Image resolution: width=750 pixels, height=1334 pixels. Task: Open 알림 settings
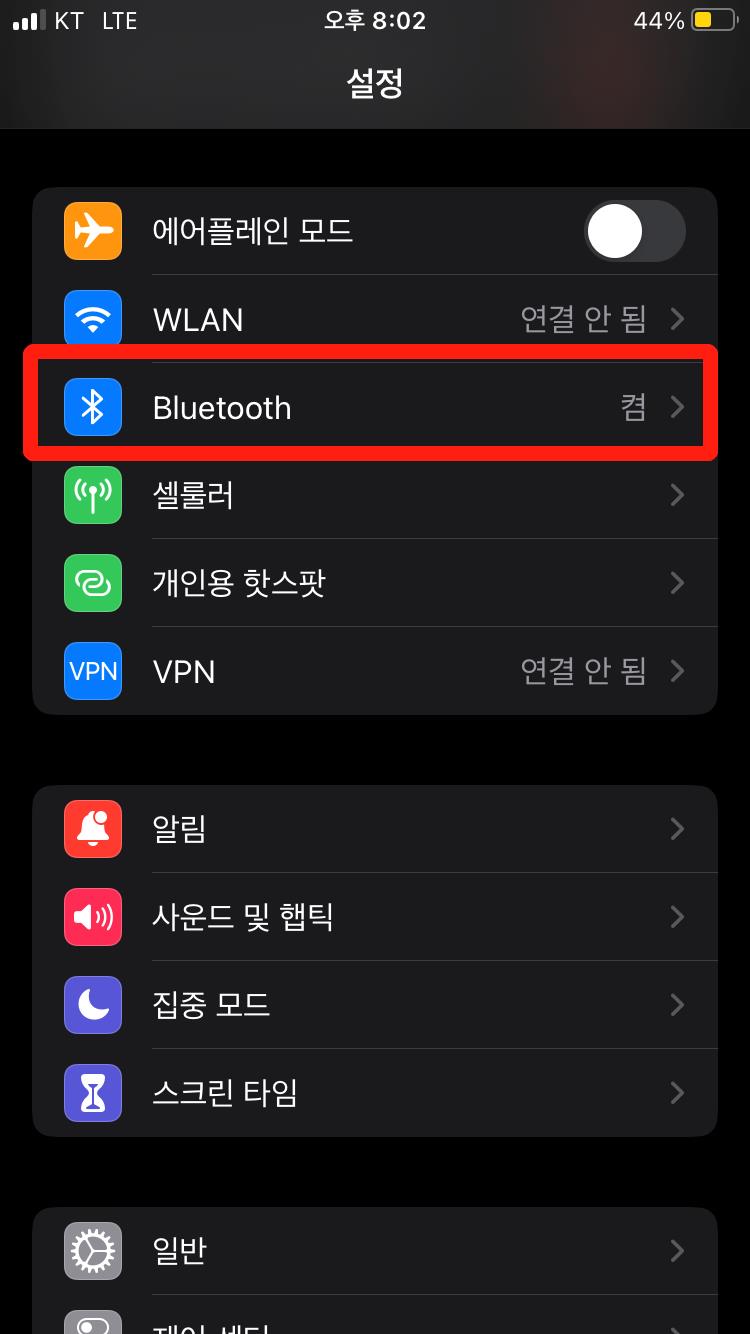pyautogui.click(x=375, y=829)
